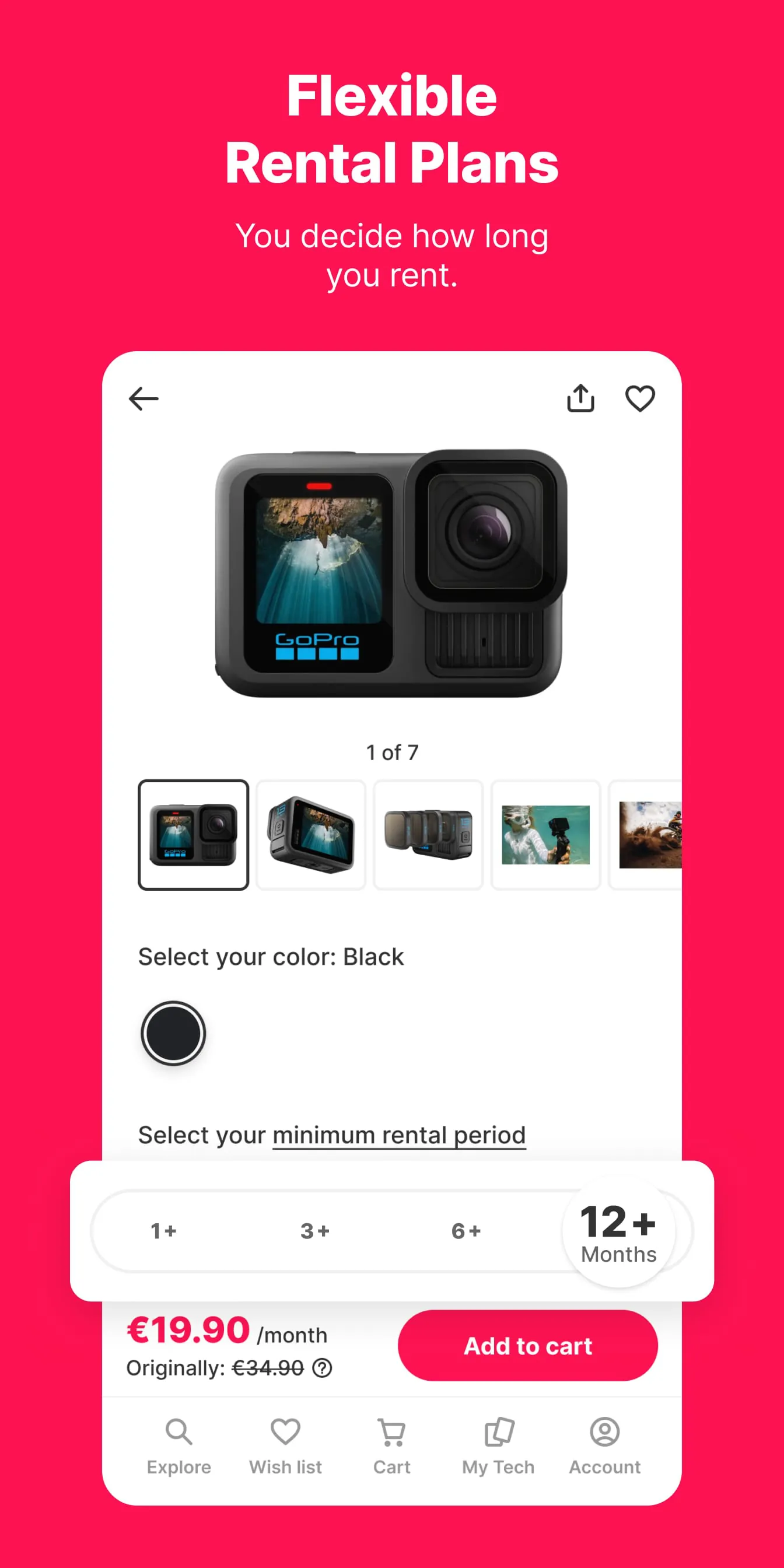The width and height of the screenshot is (784, 1568).
Task: Tap the heart to favorite the GoPro
Action: point(640,398)
